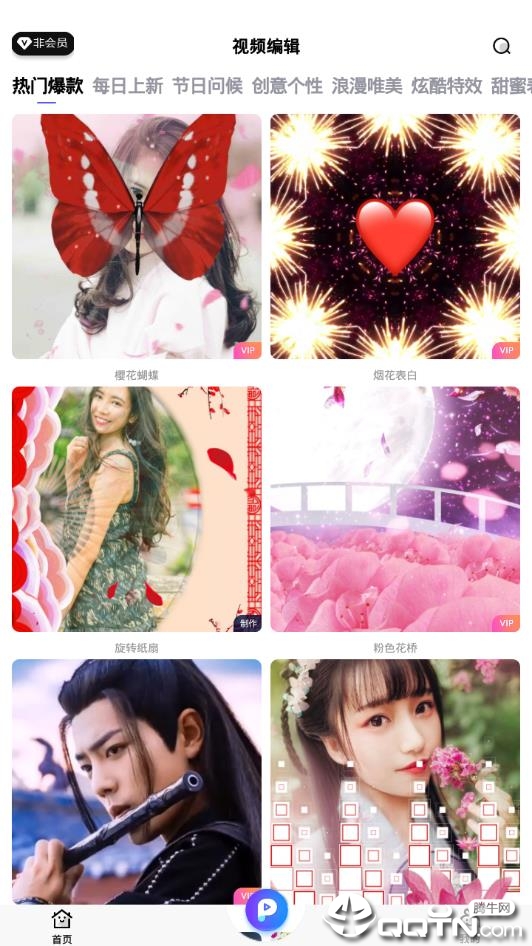The width and height of the screenshot is (532, 946).
Task: Open the template of man with flute
Action: coord(137,781)
